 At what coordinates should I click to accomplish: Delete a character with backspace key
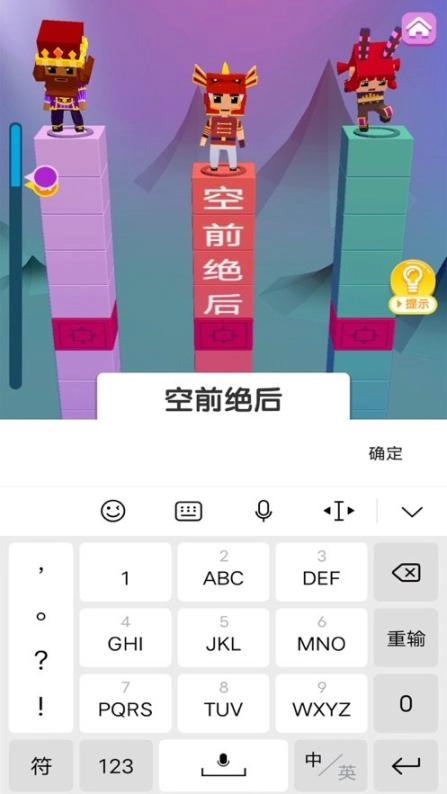[x=406, y=573]
